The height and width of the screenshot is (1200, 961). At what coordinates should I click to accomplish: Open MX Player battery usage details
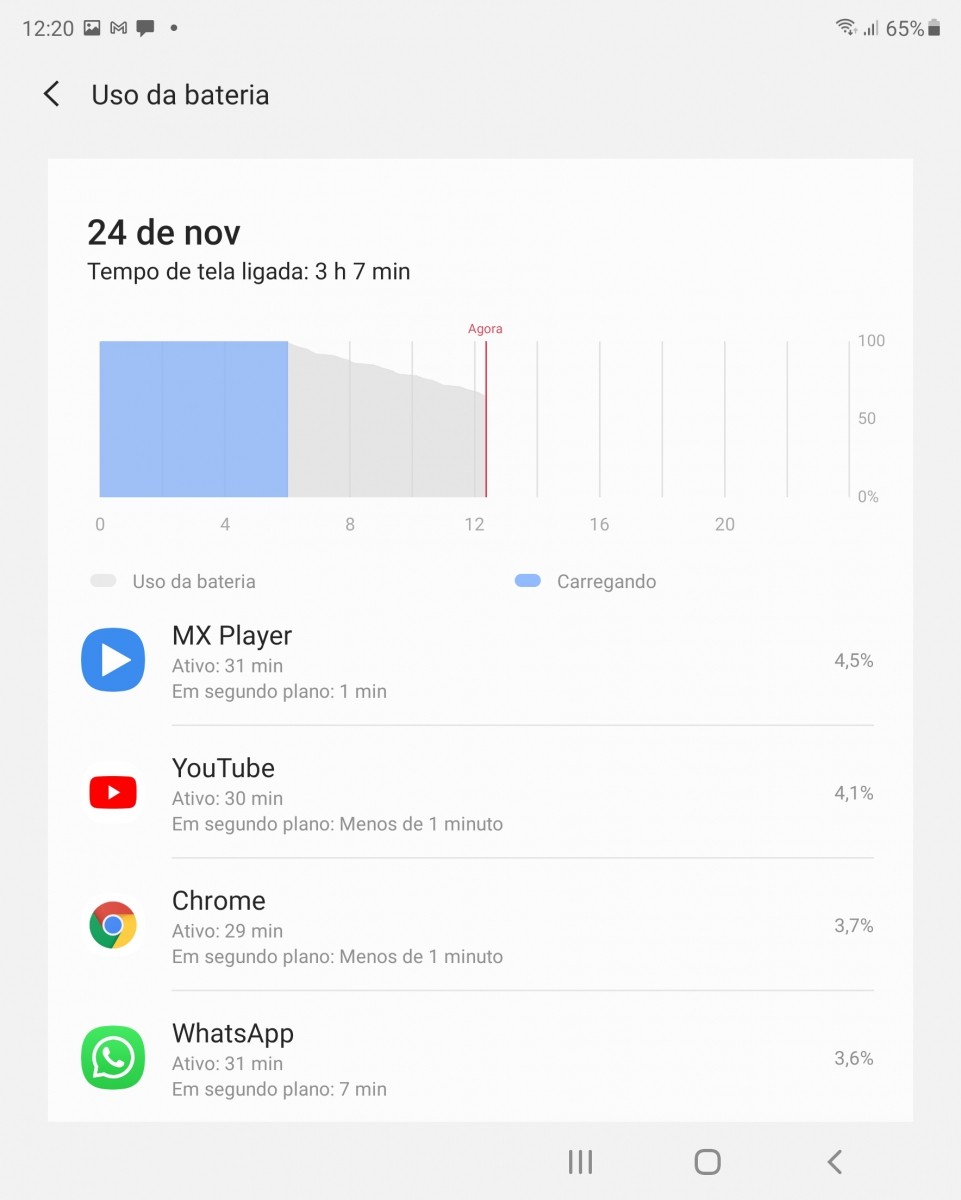(480, 661)
